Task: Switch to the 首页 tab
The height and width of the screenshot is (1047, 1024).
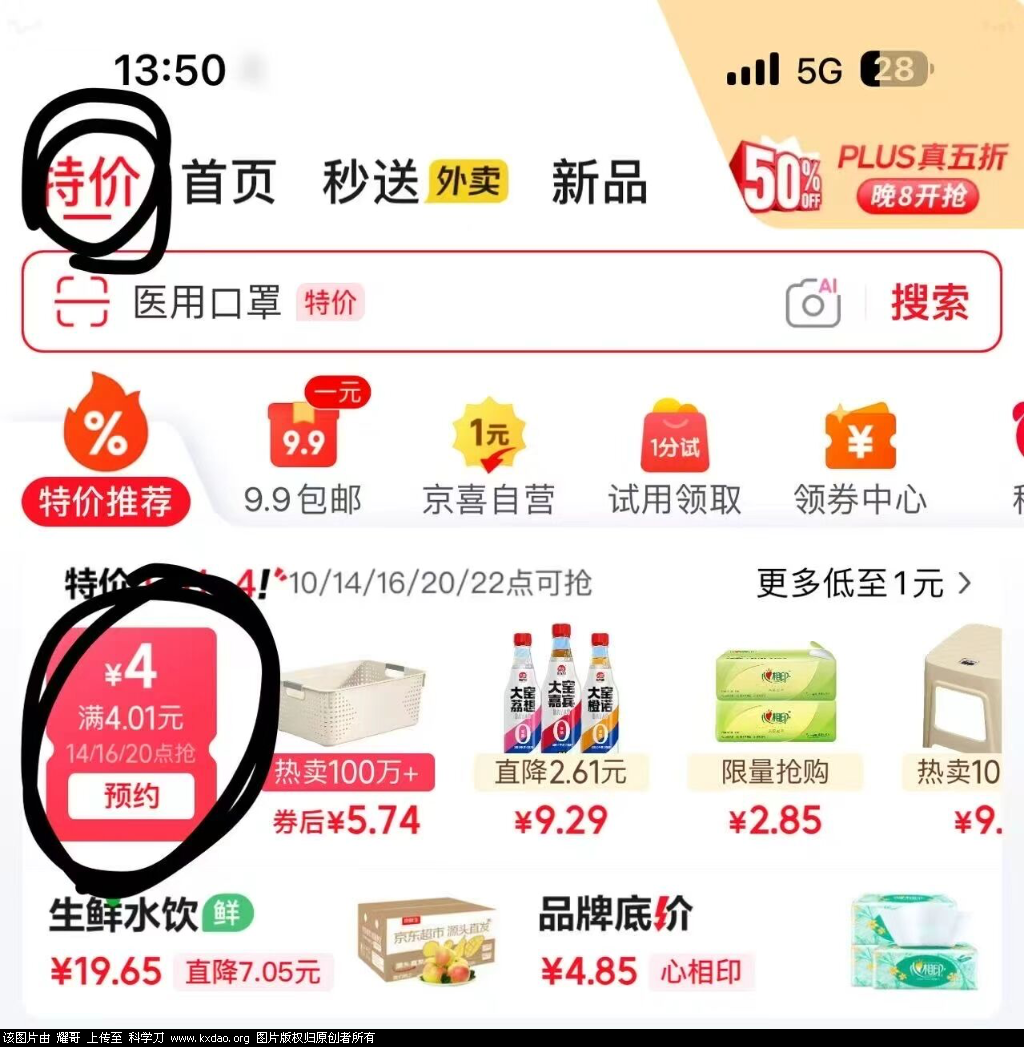Action: point(228,183)
